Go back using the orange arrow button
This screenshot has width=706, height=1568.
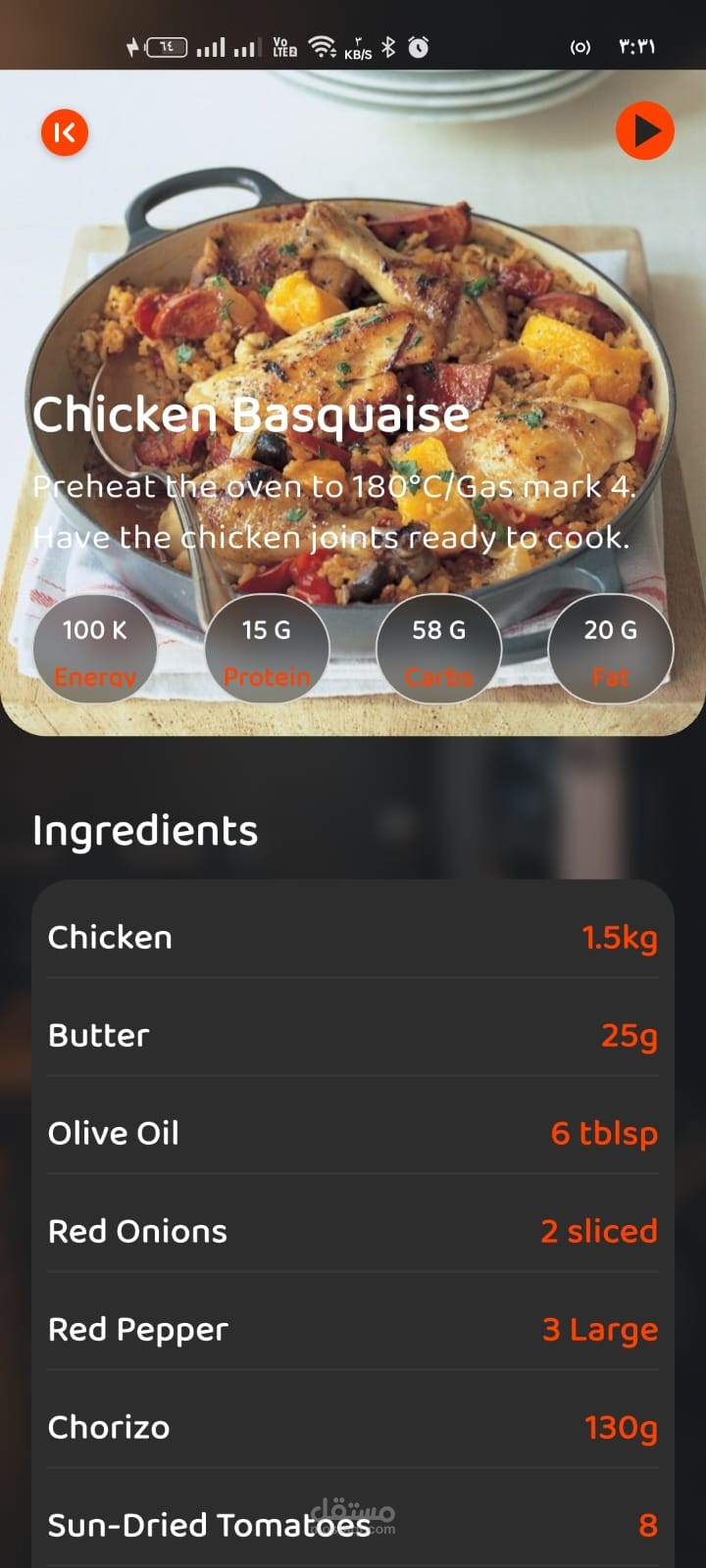(x=65, y=132)
